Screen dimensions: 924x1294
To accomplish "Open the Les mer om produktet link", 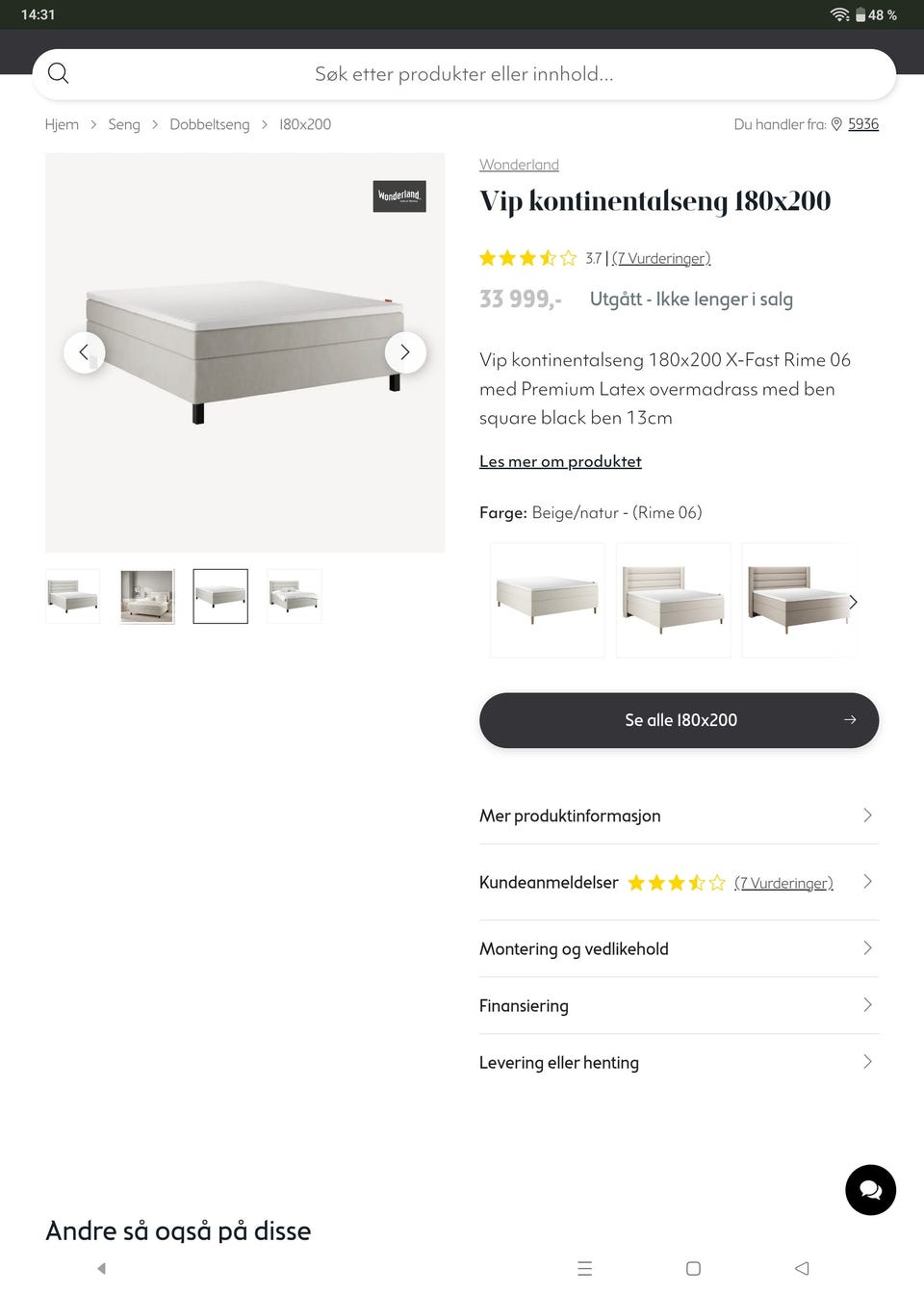I will click(560, 461).
